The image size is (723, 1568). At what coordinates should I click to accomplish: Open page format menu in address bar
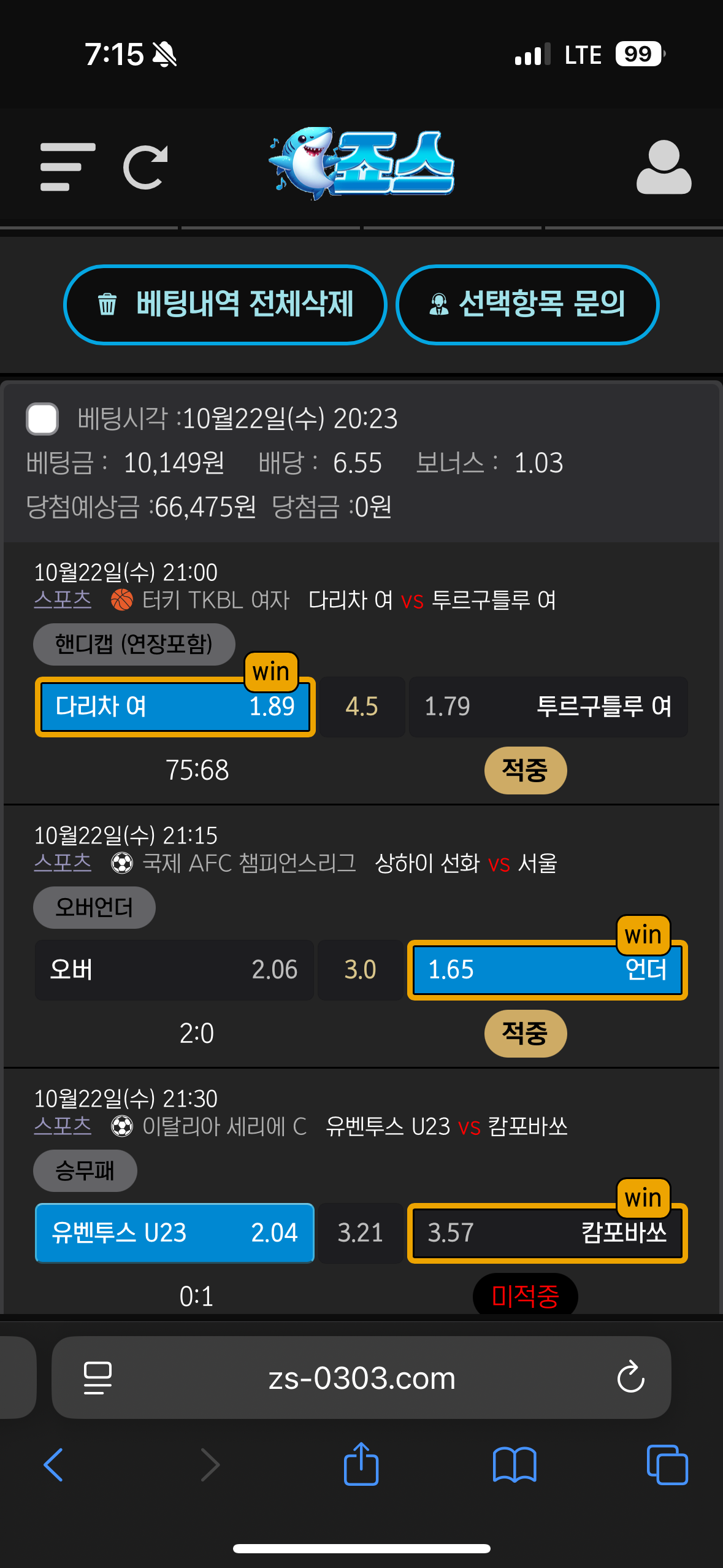tap(98, 1378)
